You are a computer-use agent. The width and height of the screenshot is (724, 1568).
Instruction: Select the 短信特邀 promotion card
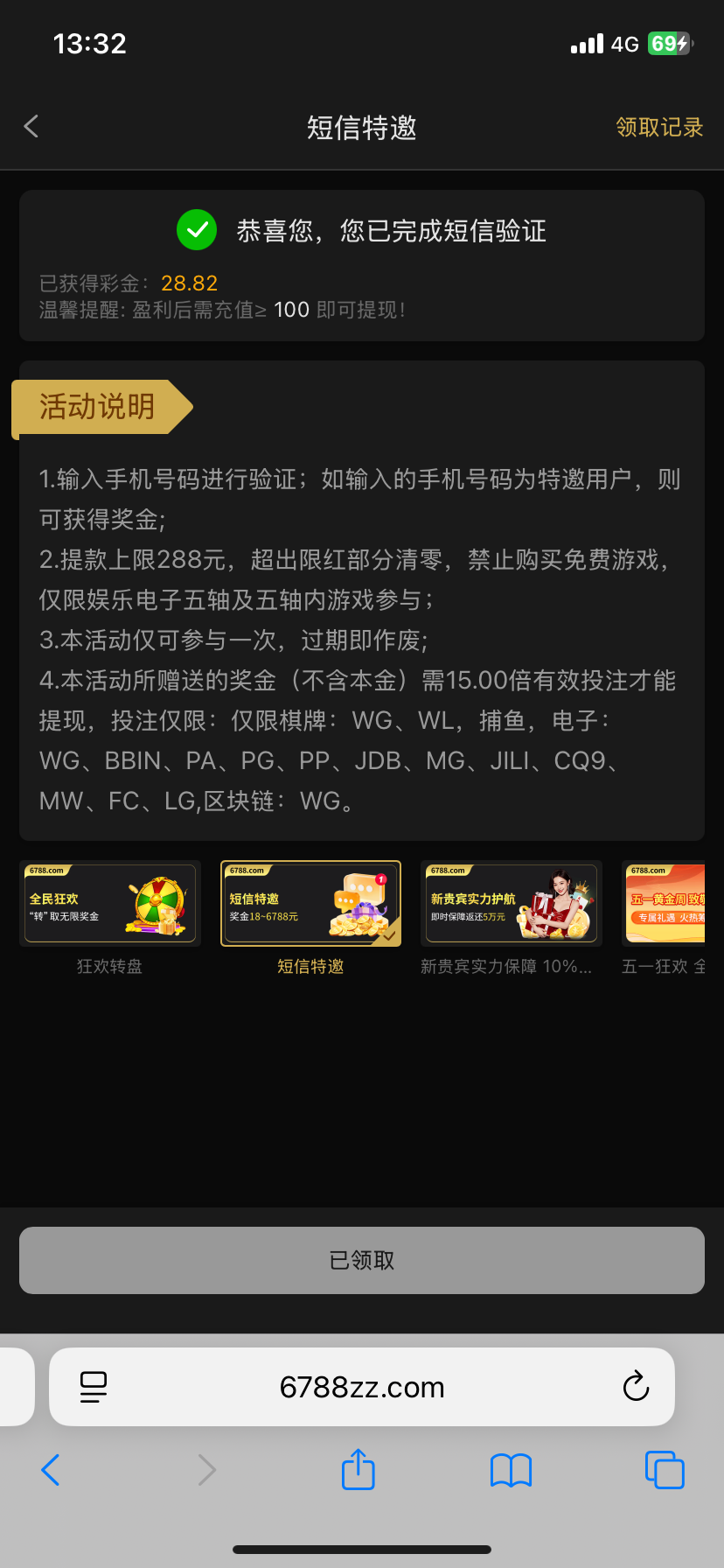pos(310,903)
